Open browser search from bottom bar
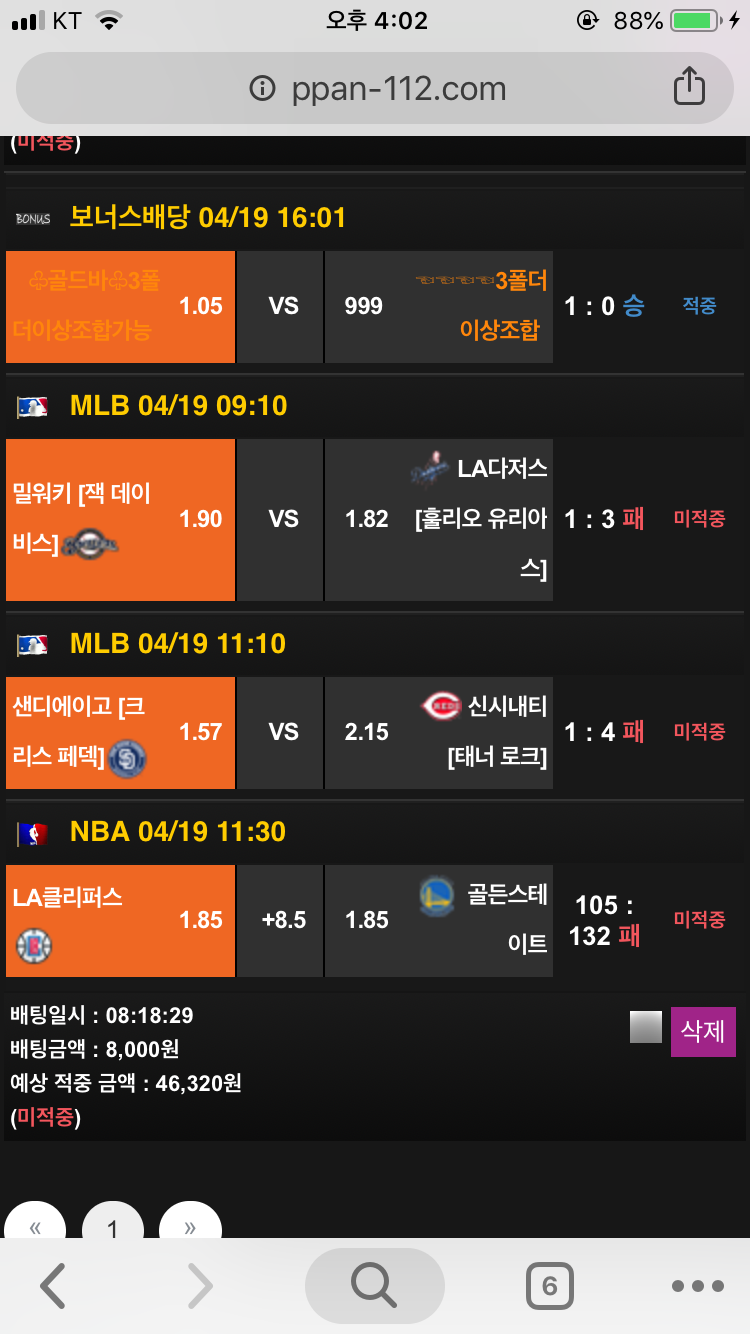This screenshot has height=1334, width=750. pyautogui.click(x=374, y=1286)
